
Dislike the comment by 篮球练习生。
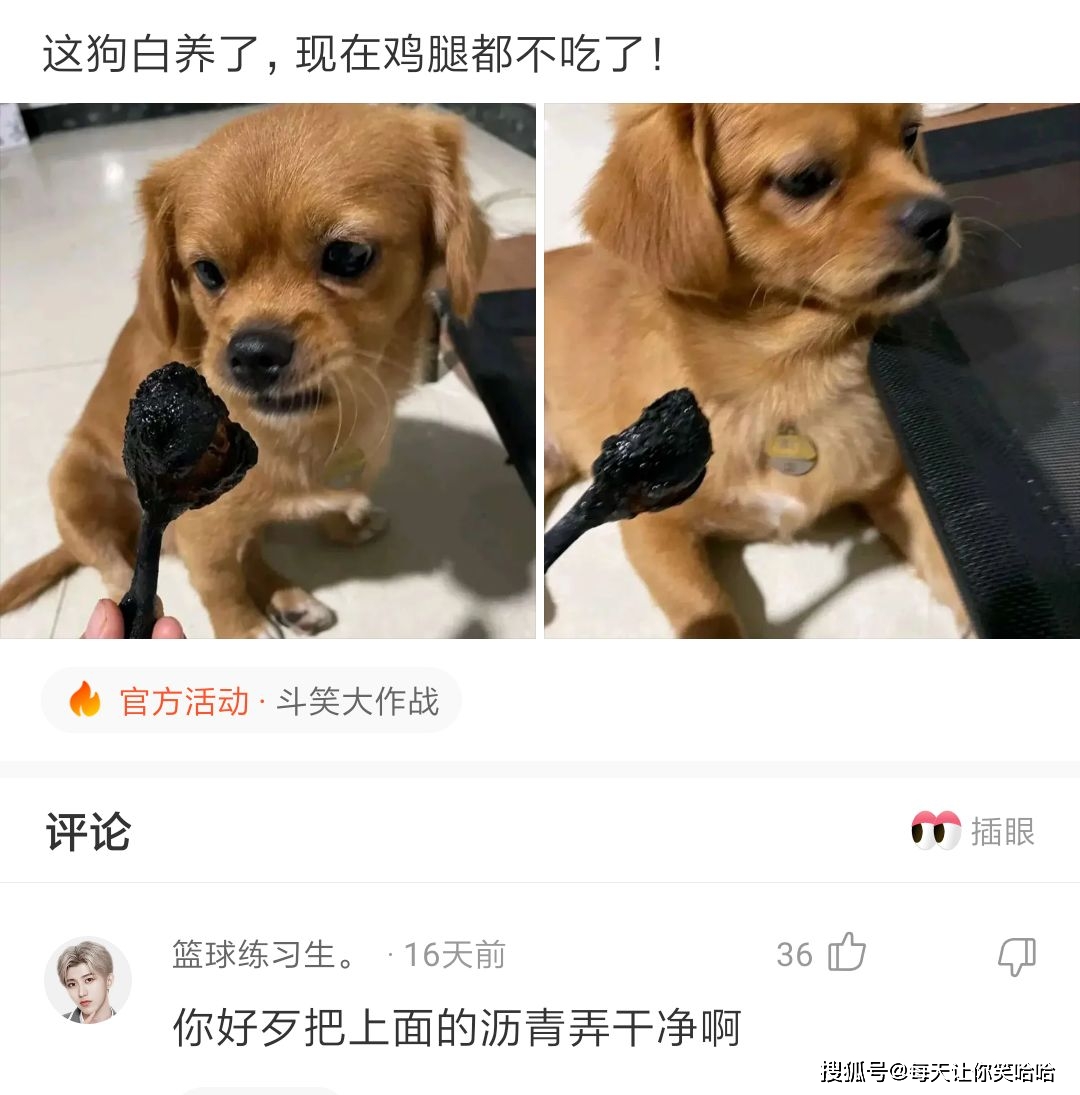pyautogui.click(x=1016, y=956)
